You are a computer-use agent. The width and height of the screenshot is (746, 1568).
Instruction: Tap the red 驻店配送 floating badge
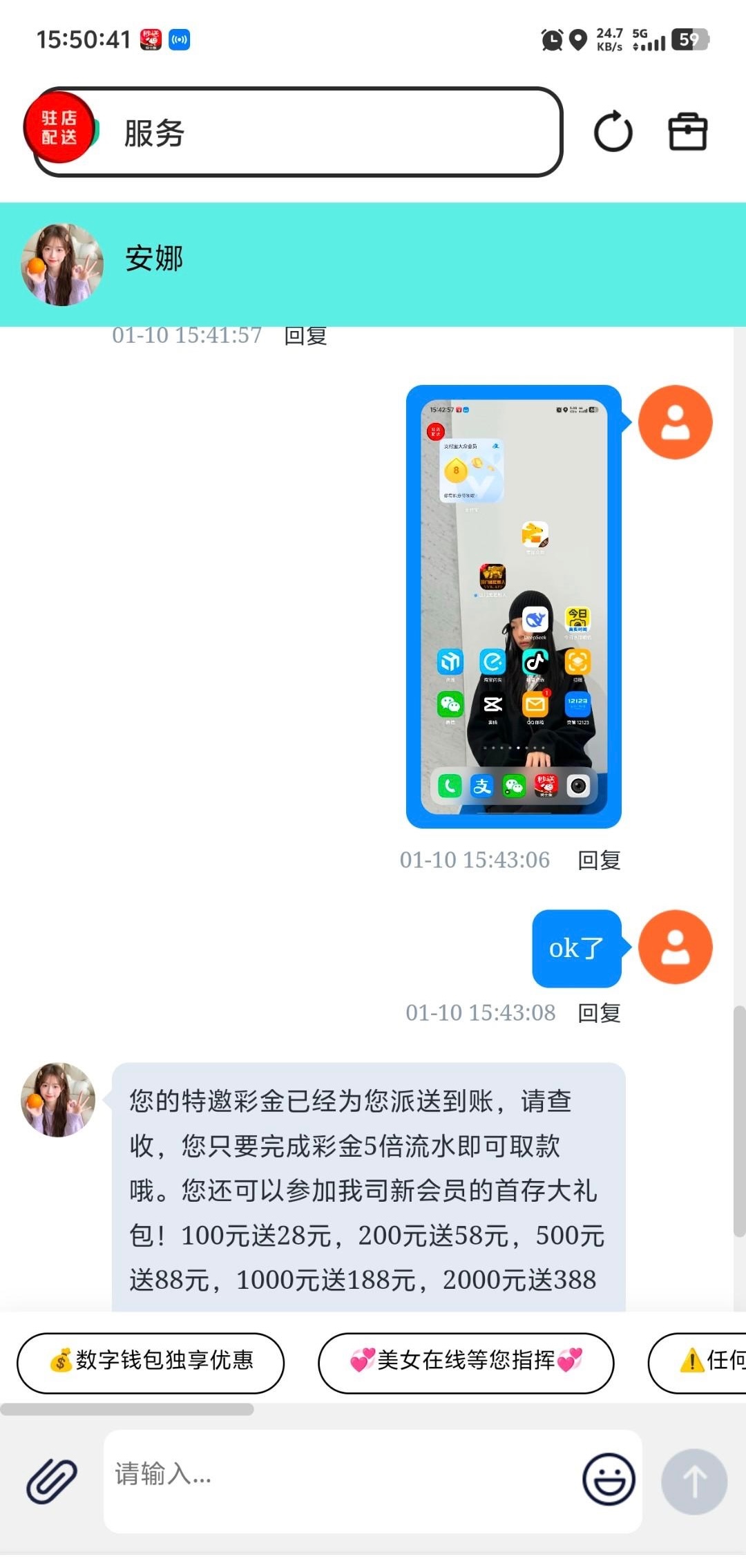tap(59, 128)
